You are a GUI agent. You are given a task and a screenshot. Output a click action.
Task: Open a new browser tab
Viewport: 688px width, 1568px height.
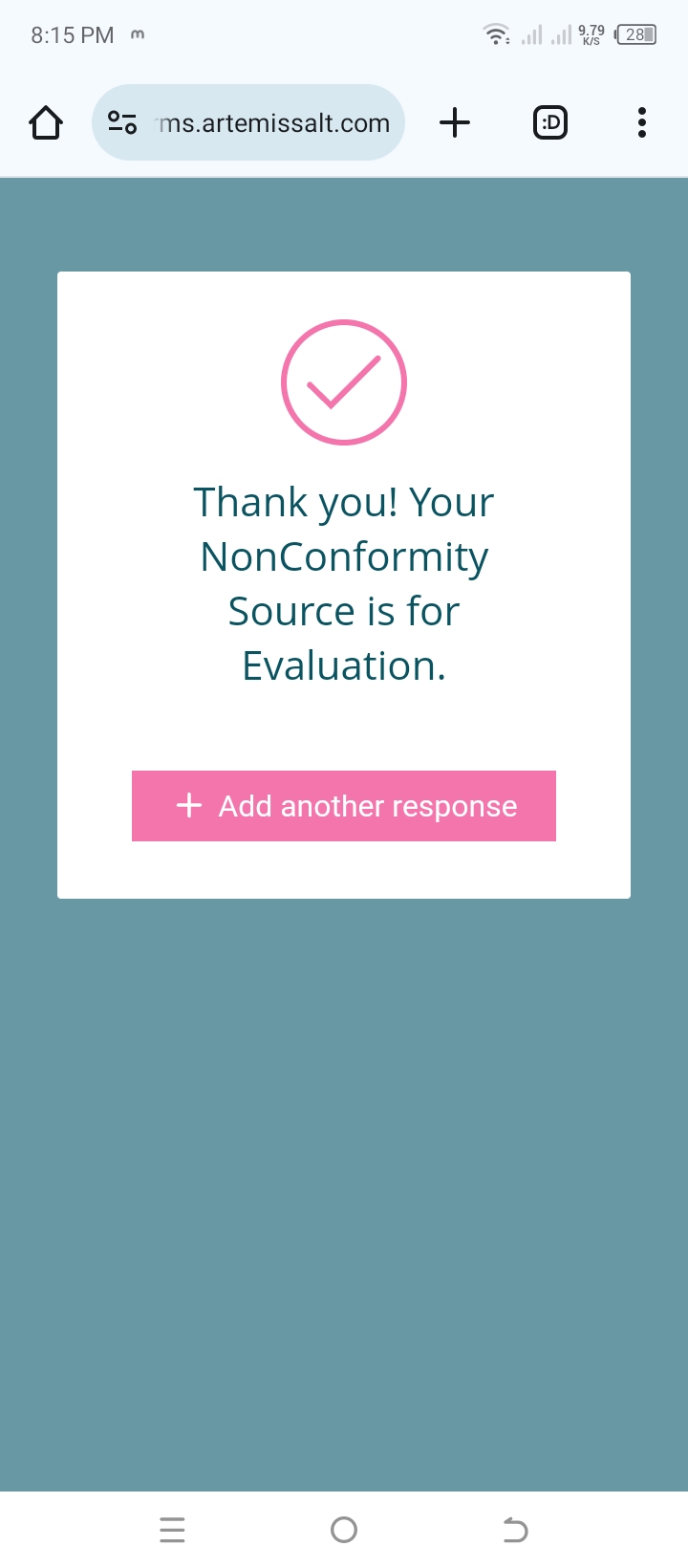coord(455,122)
